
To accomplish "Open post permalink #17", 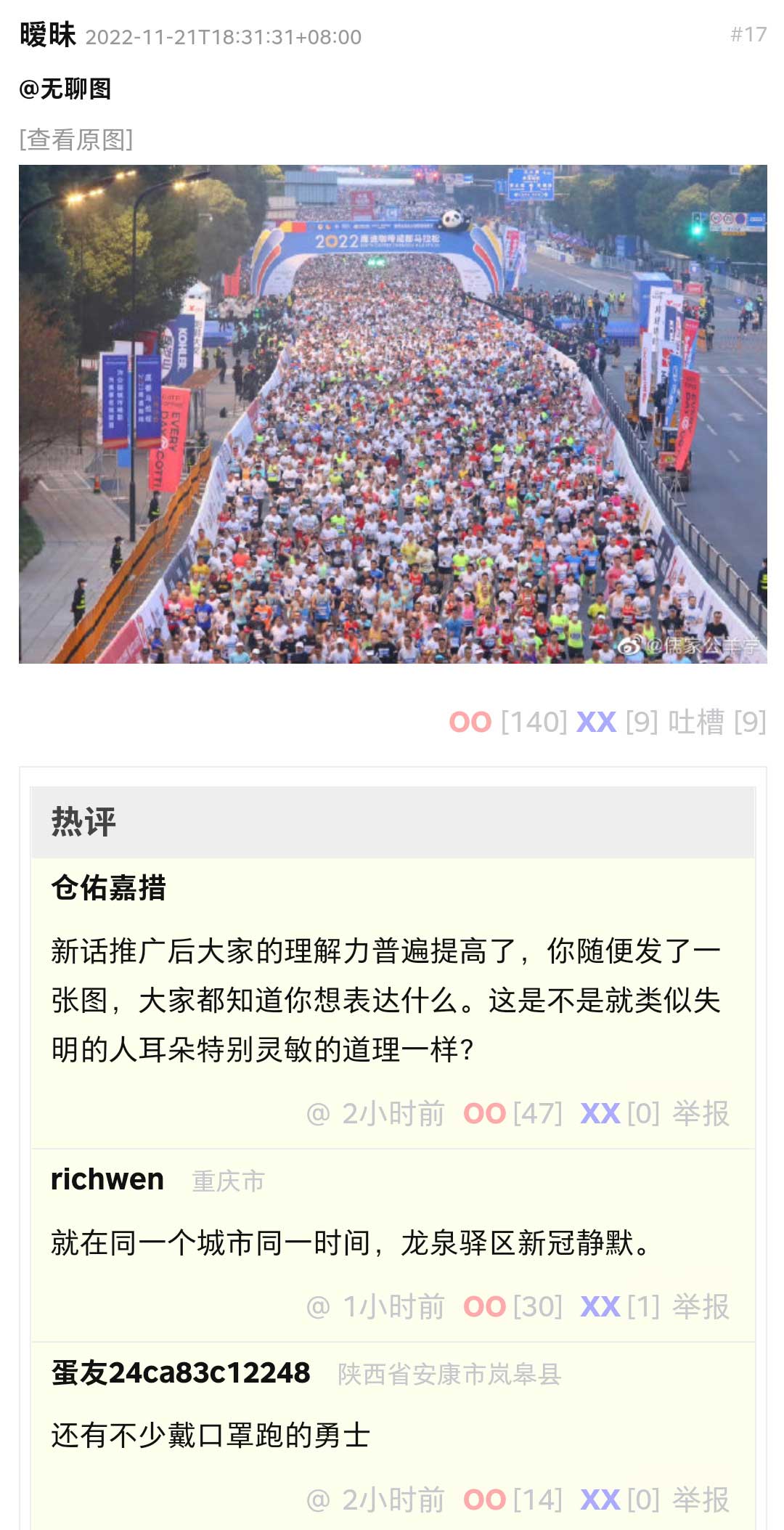I will tap(748, 34).
